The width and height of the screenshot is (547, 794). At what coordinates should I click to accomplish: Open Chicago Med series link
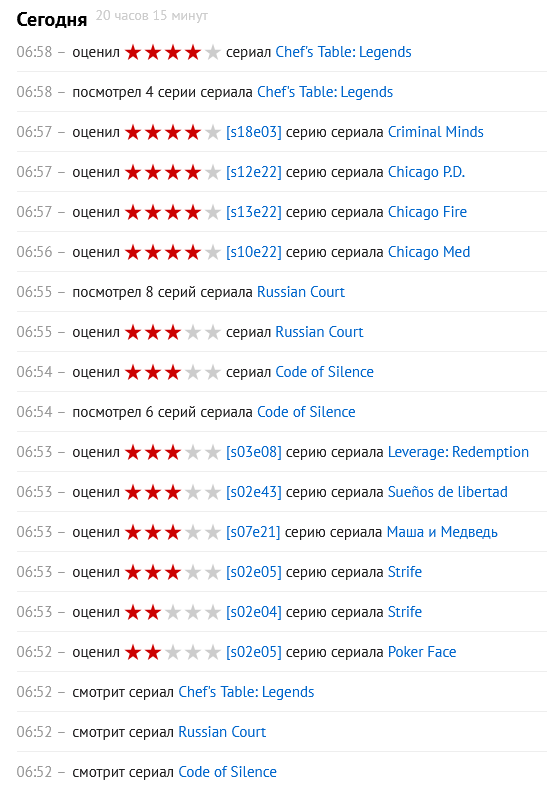tap(429, 252)
